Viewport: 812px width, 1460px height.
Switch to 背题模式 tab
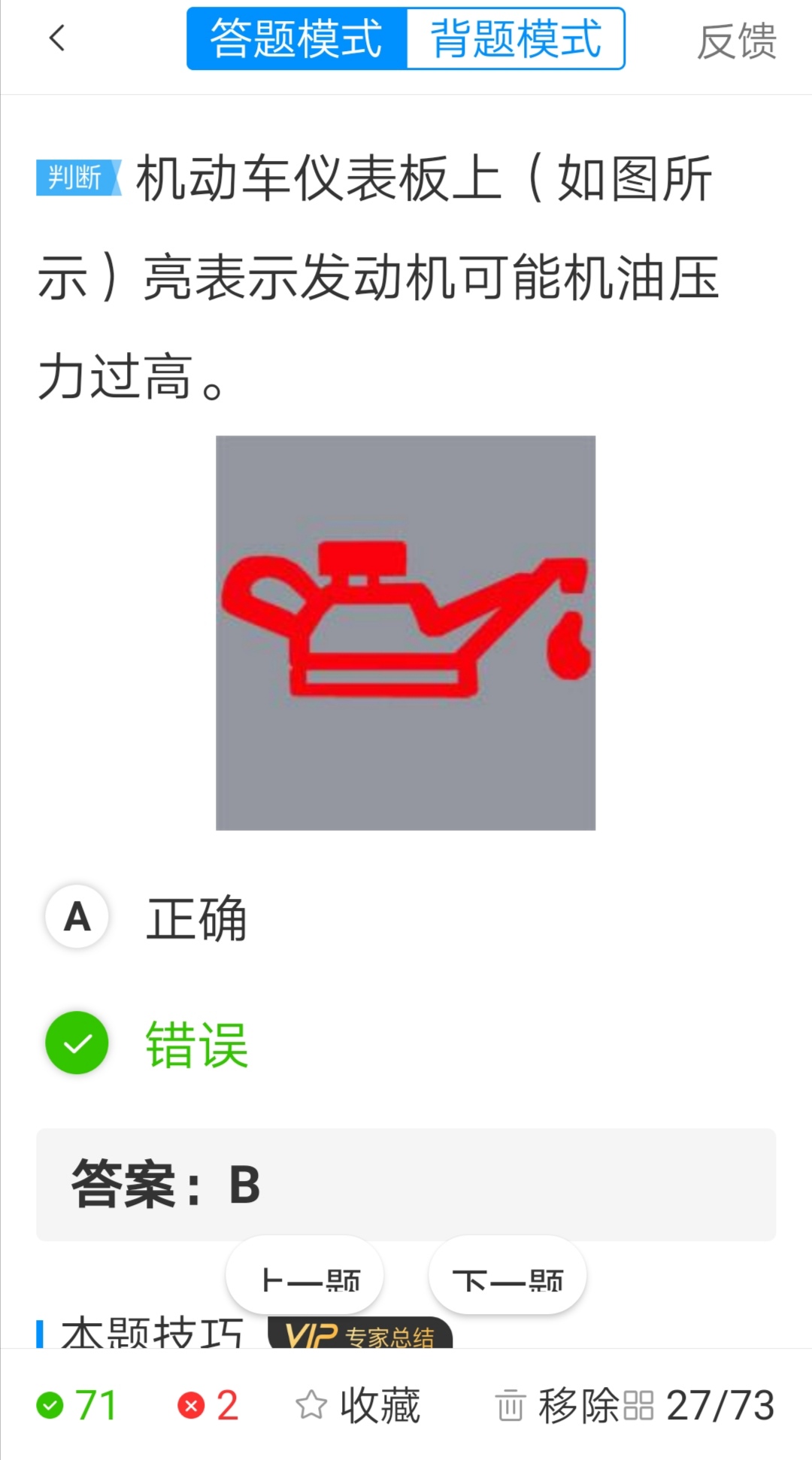pos(516,38)
